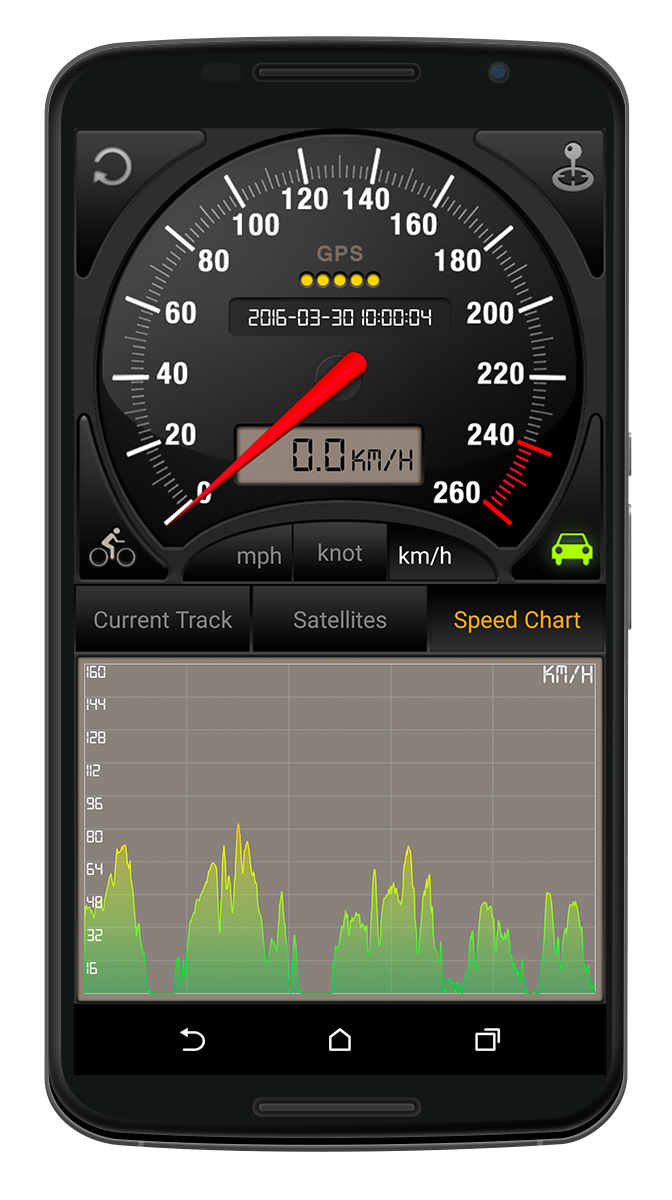Go back using the navigation bar
The height and width of the screenshot is (1200, 672).
[x=192, y=1040]
